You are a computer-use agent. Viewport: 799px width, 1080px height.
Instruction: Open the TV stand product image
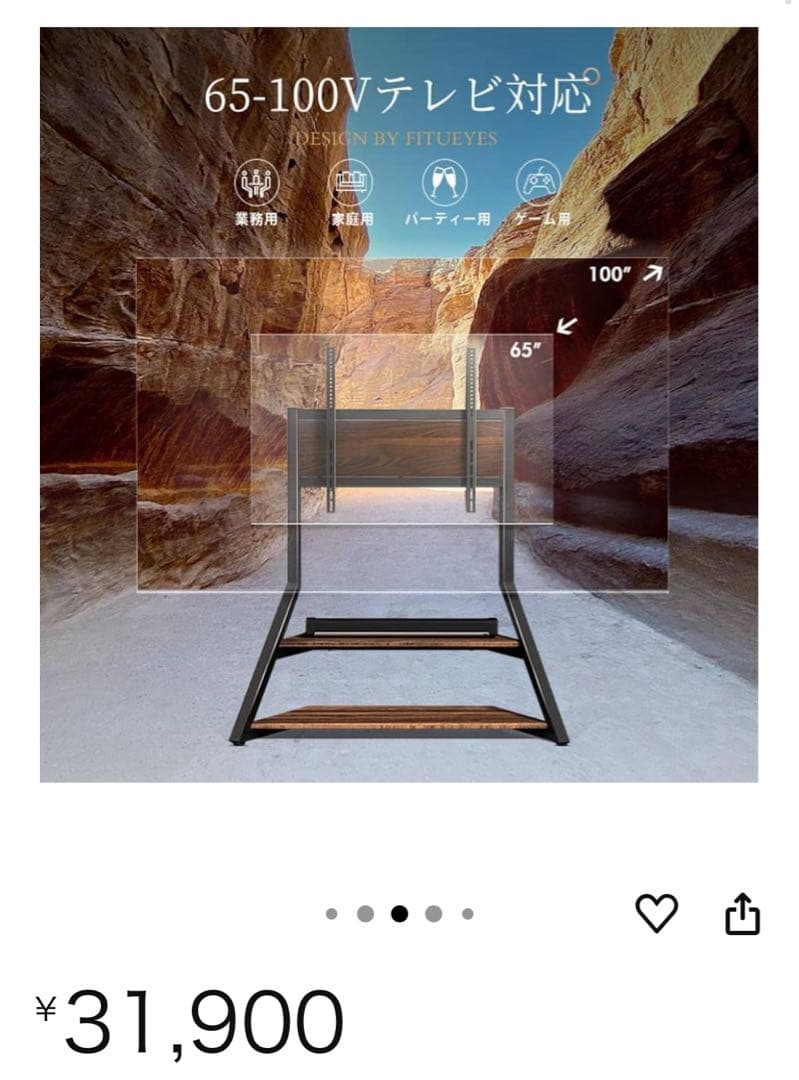pyautogui.click(x=399, y=404)
